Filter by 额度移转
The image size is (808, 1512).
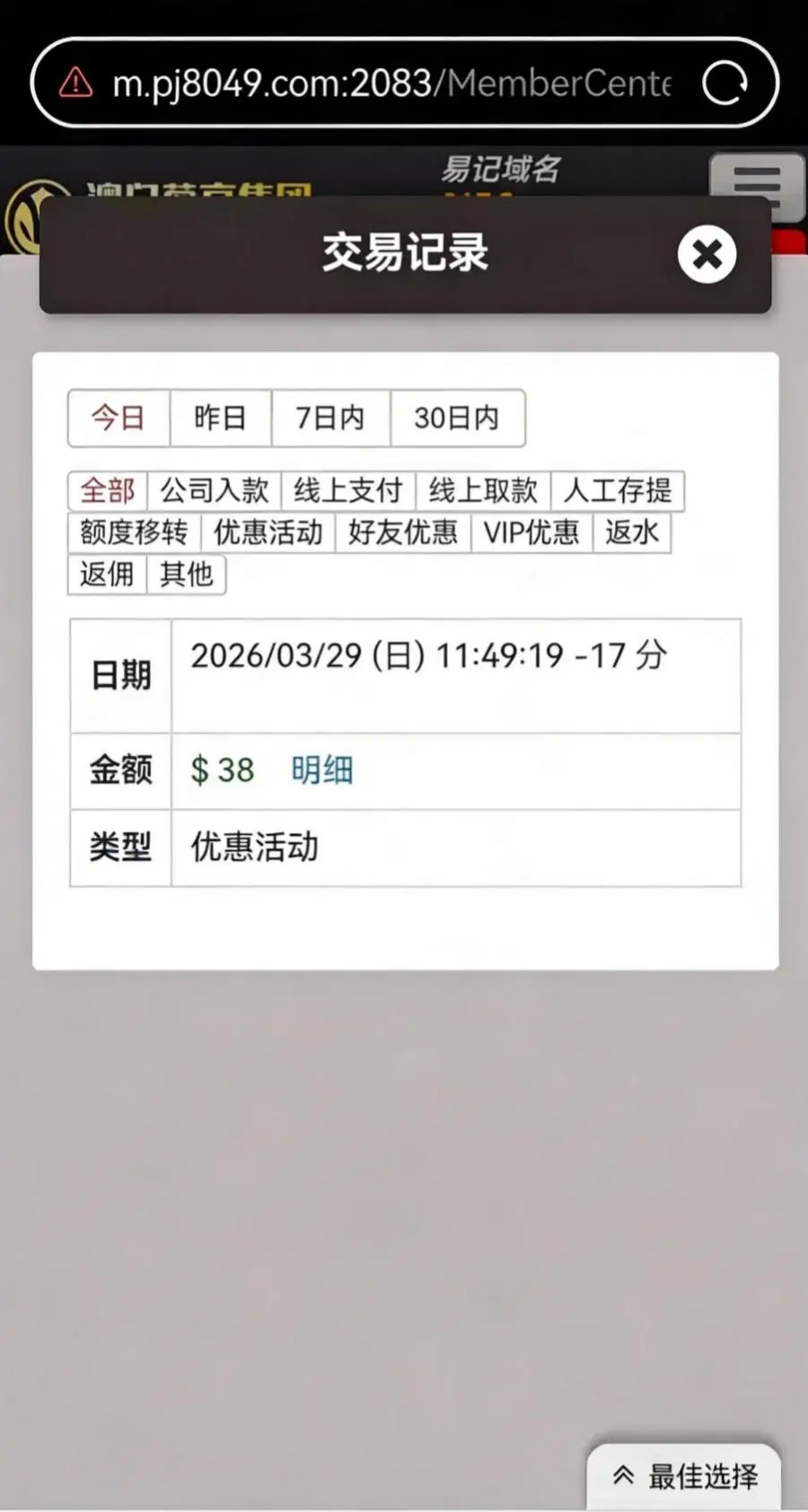[x=134, y=532]
